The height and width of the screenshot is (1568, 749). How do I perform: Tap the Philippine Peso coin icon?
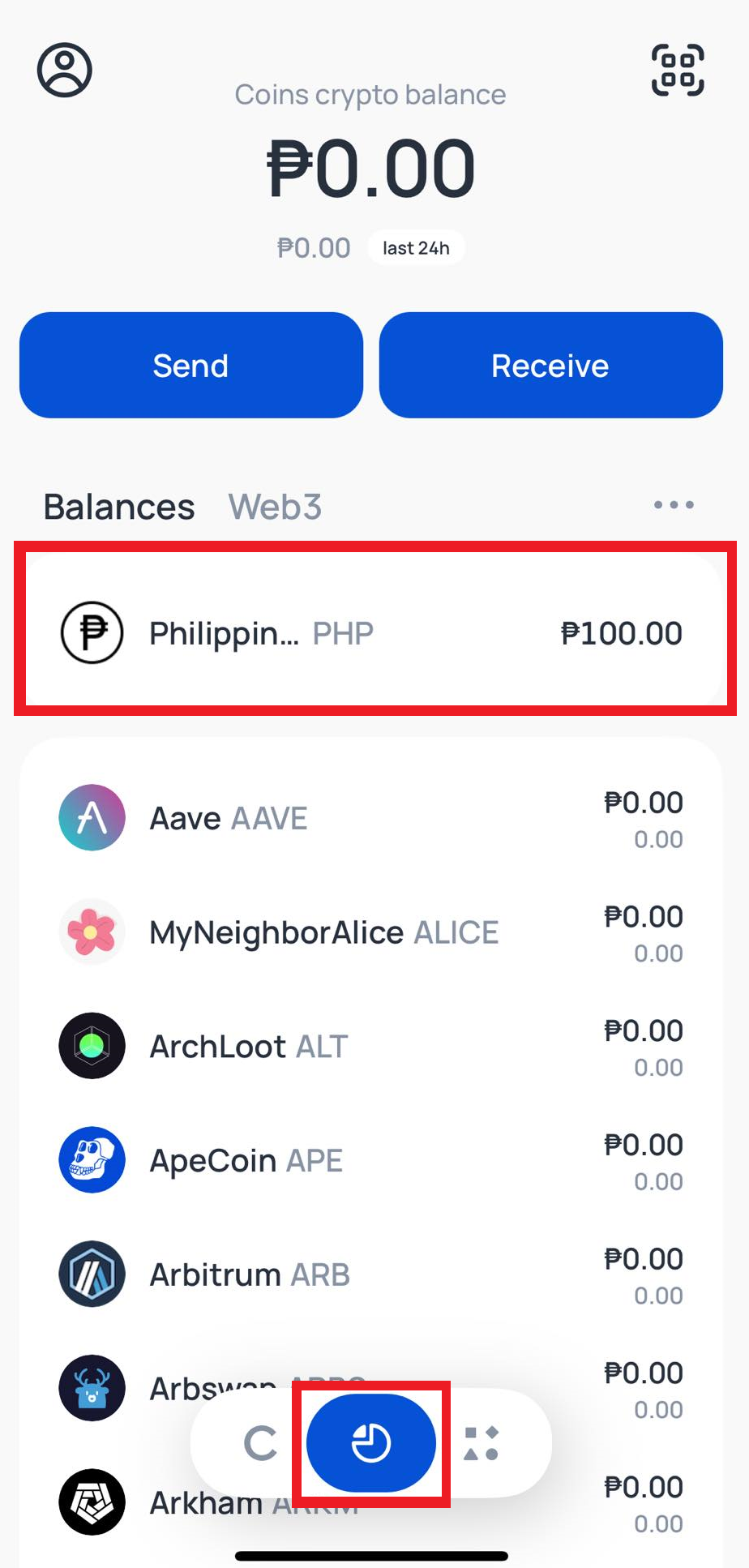91,633
